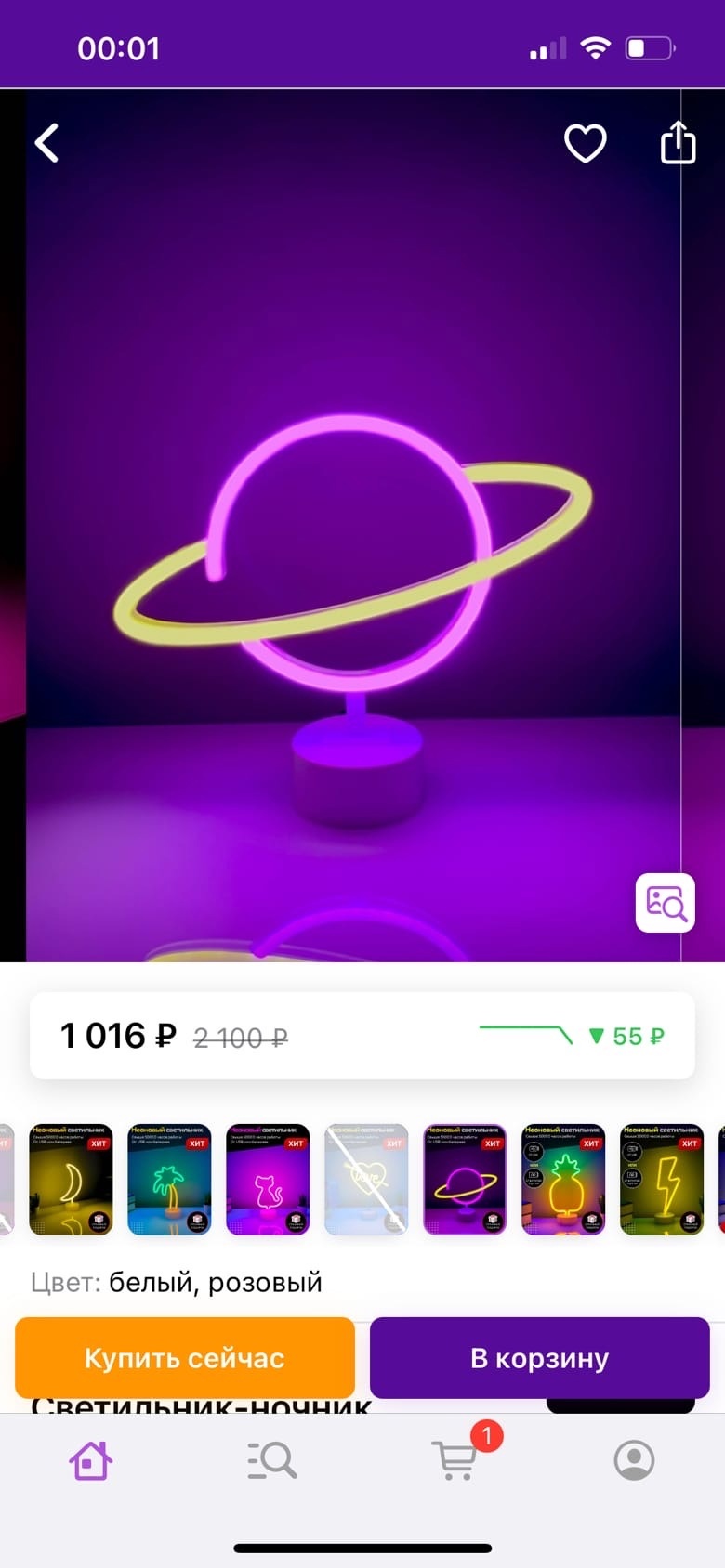Add product to favorites with heart icon
The image size is (725, 1568).
click(x=586, y=143)
